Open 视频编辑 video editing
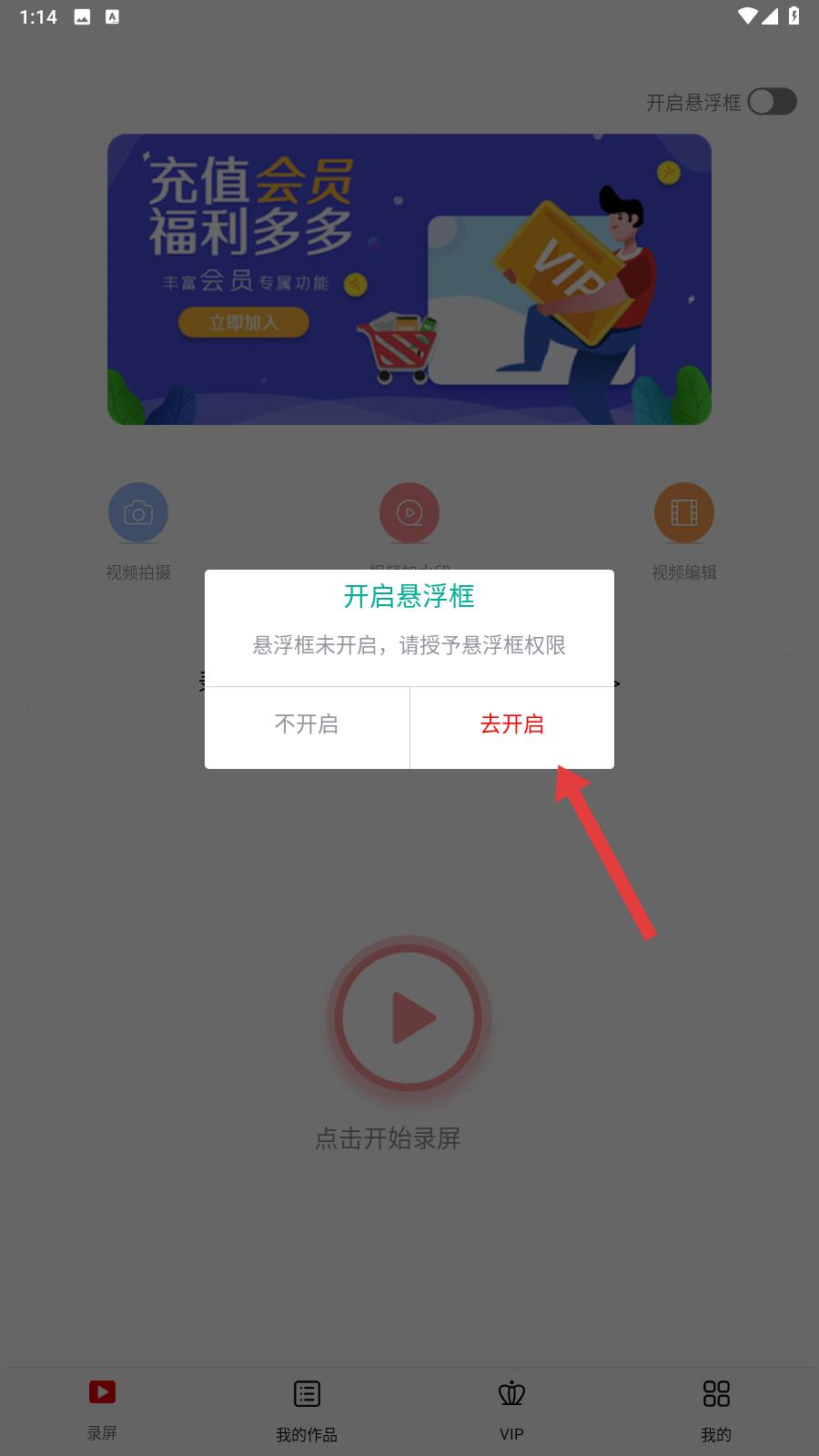The height and width of the screenshot is (1456, 819). point(684,512)
